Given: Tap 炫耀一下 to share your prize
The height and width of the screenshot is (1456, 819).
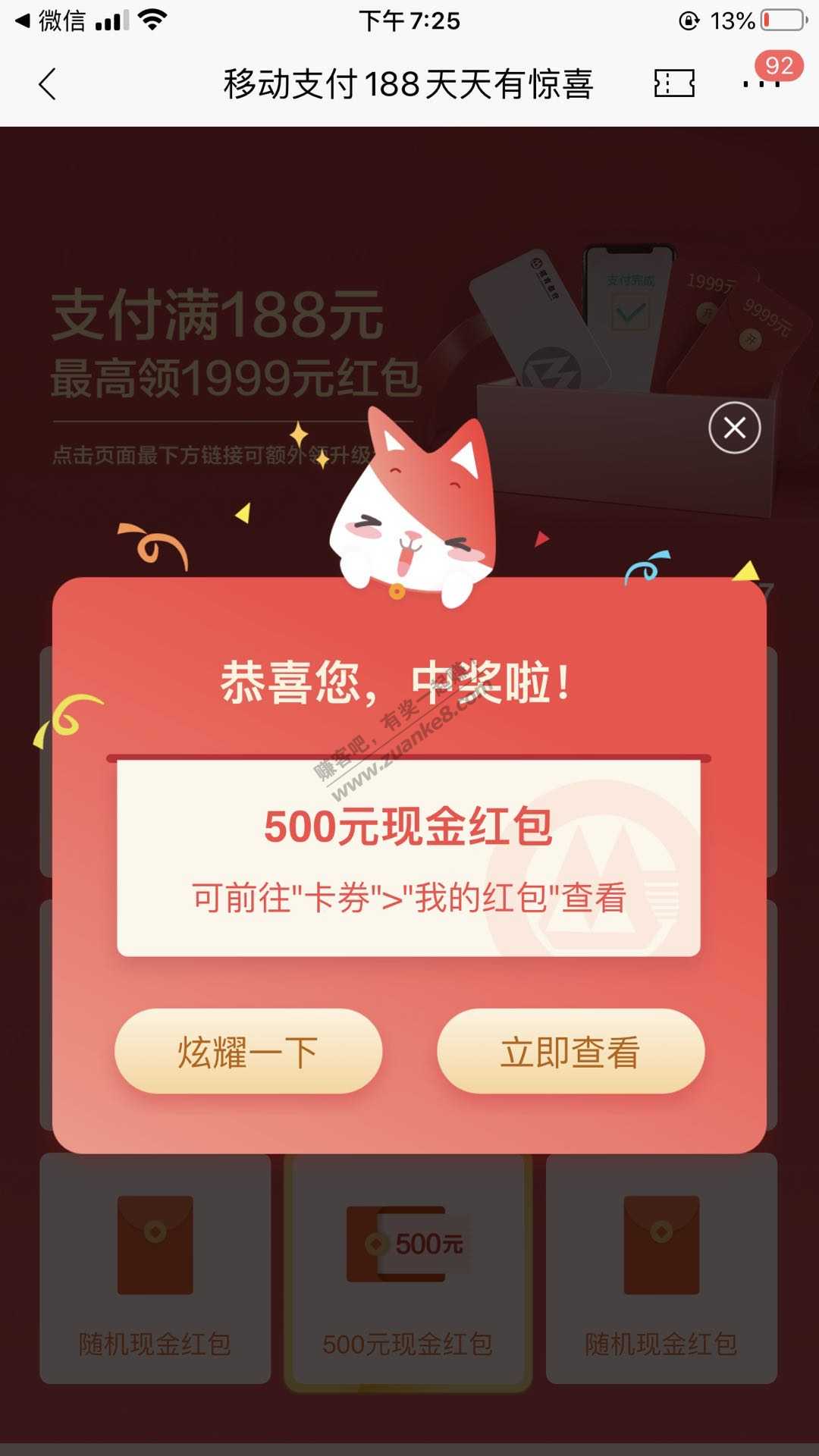Looking at the screenshot, I should coord(248,1052).
